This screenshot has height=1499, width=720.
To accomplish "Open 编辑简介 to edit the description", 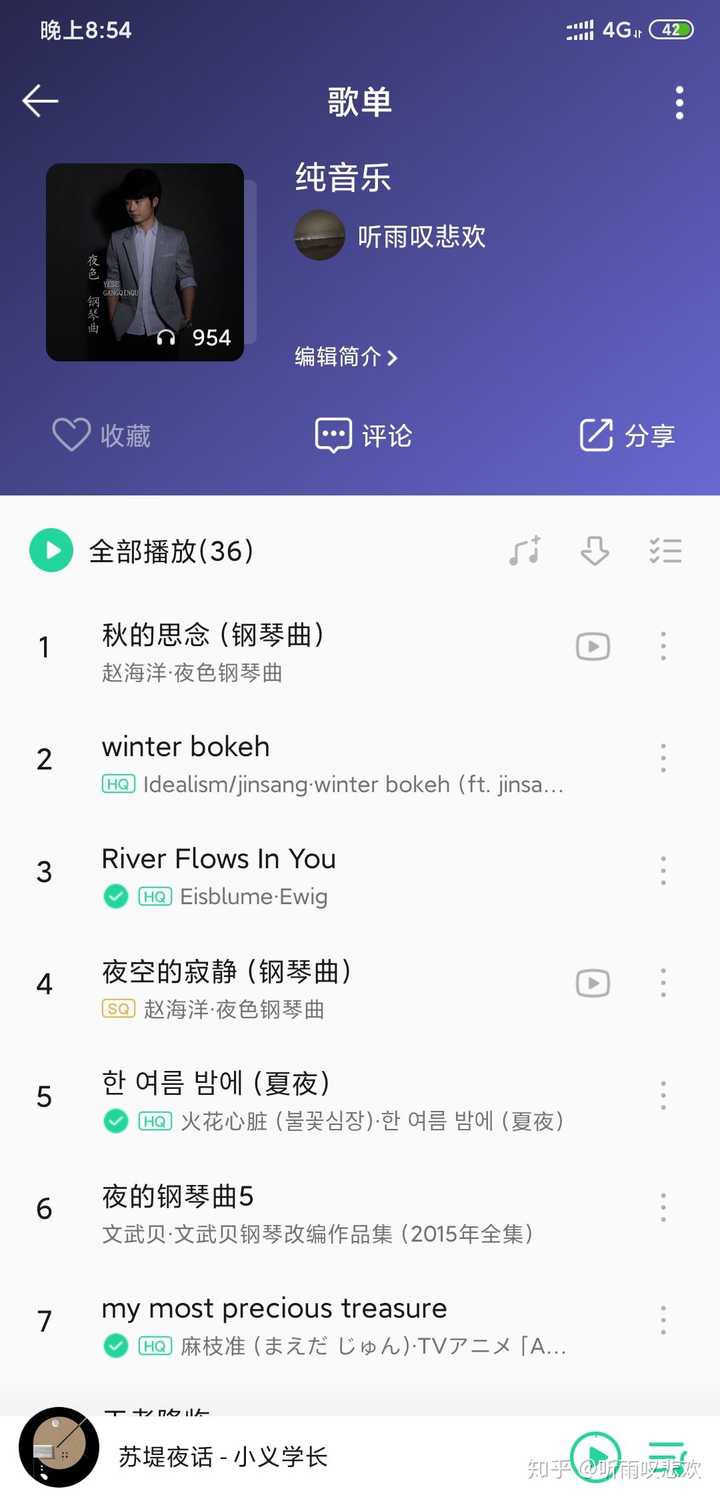I will [x=346, y=357].
